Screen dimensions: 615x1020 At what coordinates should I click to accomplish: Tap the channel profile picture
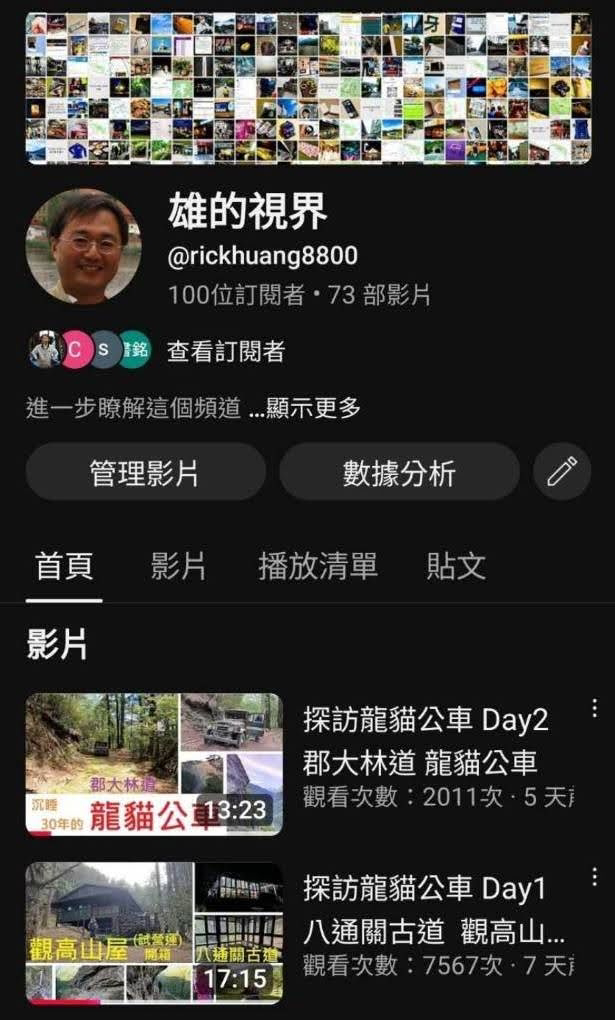83,245
